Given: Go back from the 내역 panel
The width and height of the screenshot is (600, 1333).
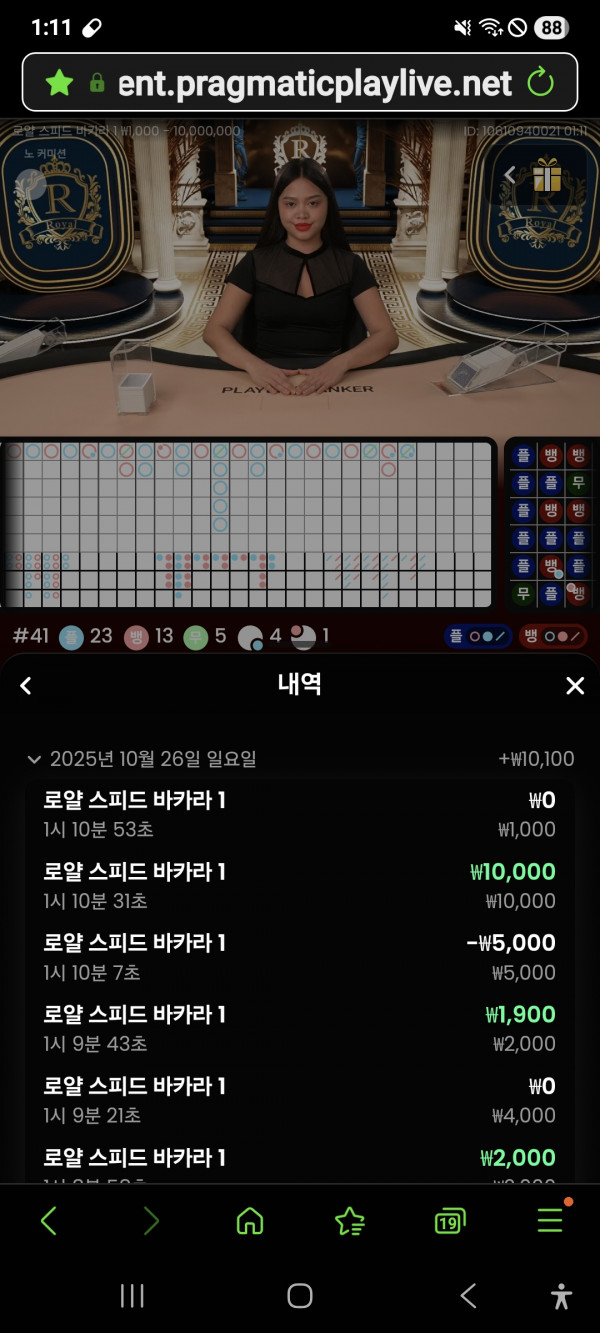Looking at the screenshot, I should coord(26,685).
